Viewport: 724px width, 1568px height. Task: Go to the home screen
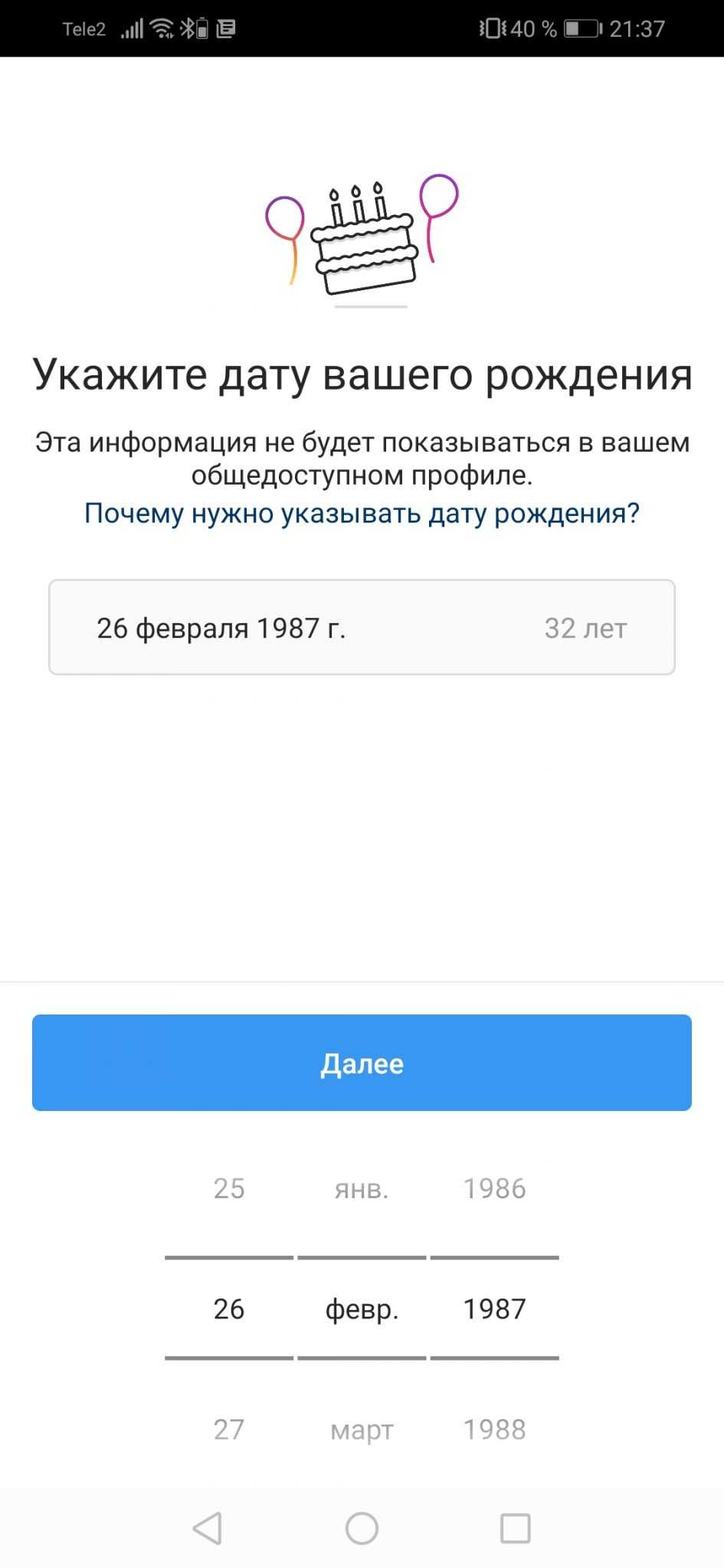click(362, 1528)
